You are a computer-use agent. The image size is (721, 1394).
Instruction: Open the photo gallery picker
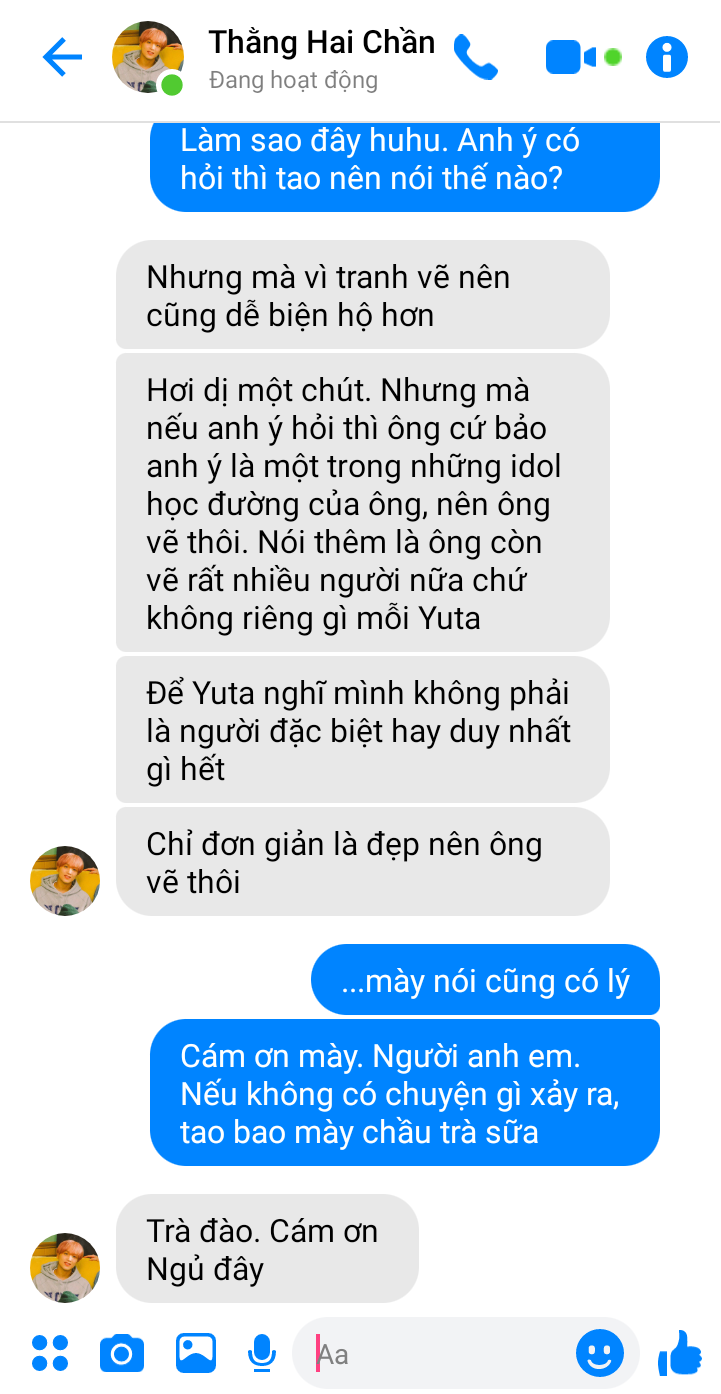[196, 1353]
